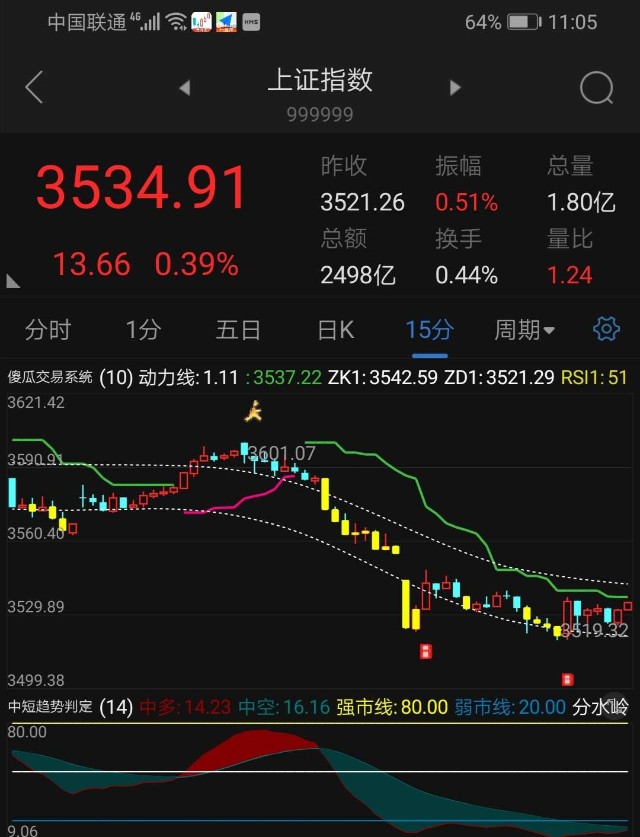Tap the 中短趋势判定 indicator label

point(50,707)
